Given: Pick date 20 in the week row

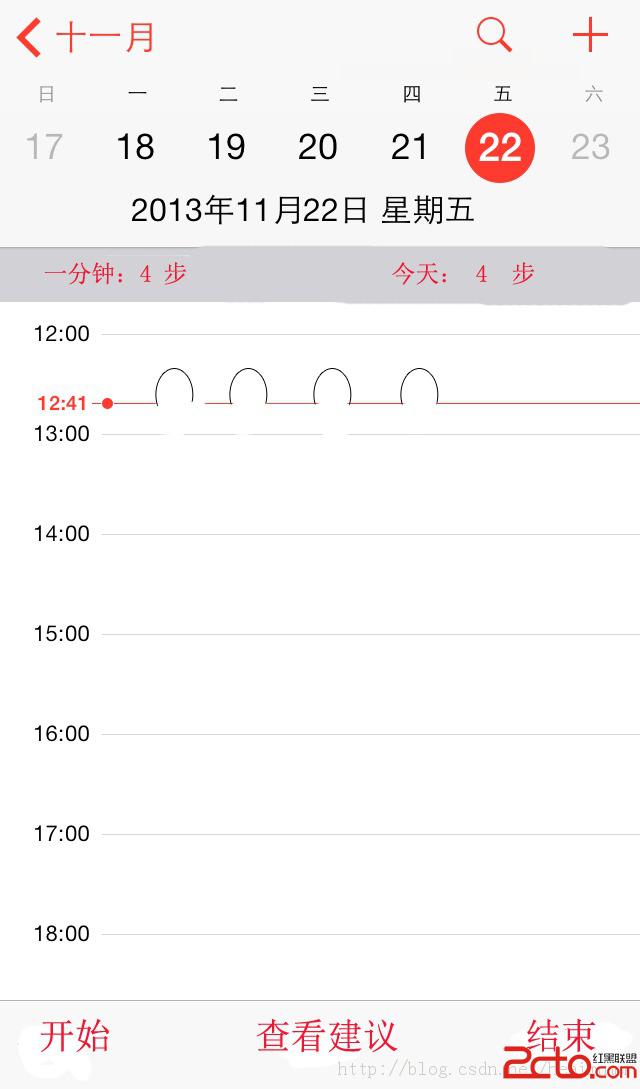Looking at the screenshot, I should (318, 147).
